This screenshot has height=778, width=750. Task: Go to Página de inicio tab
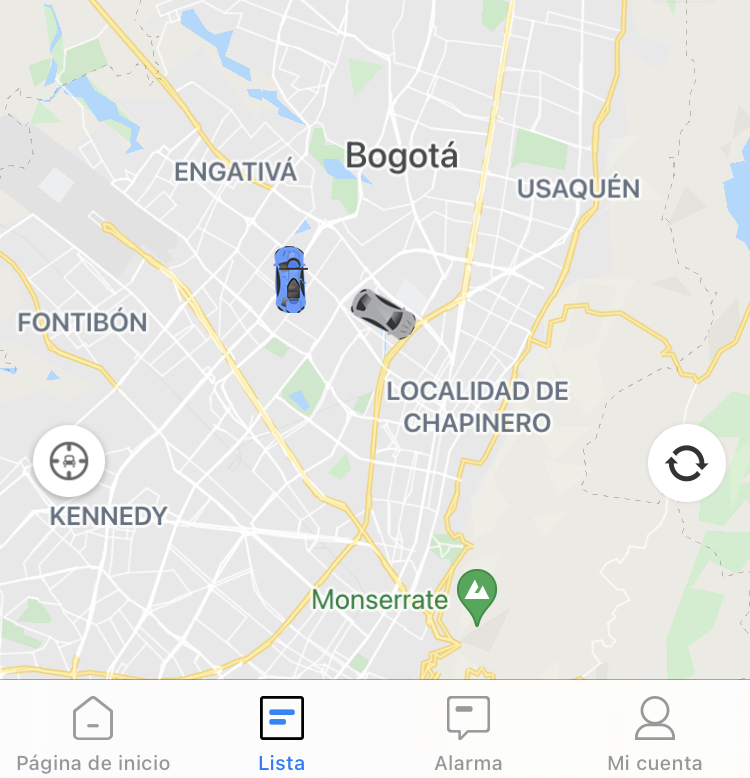click(93, 733)
